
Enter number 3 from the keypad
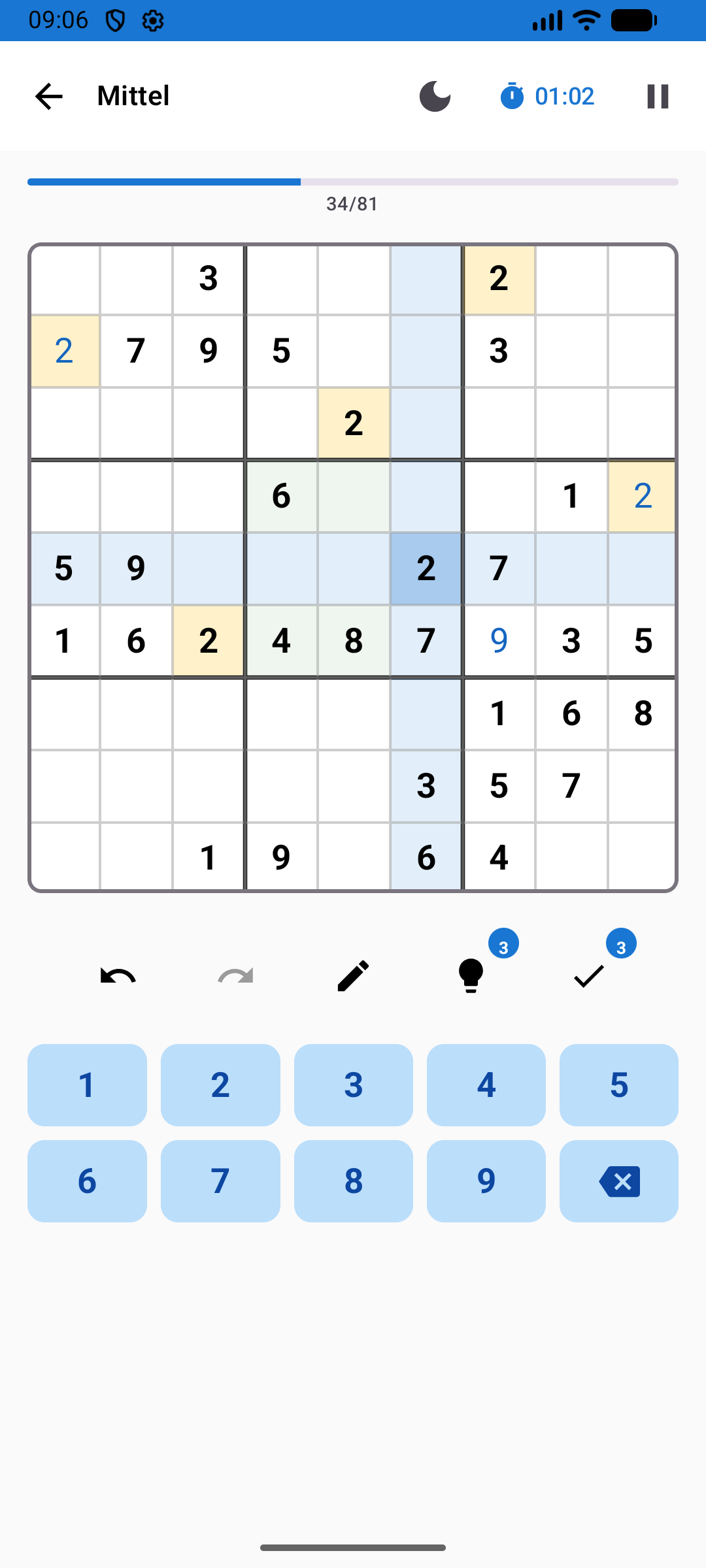353,1085
